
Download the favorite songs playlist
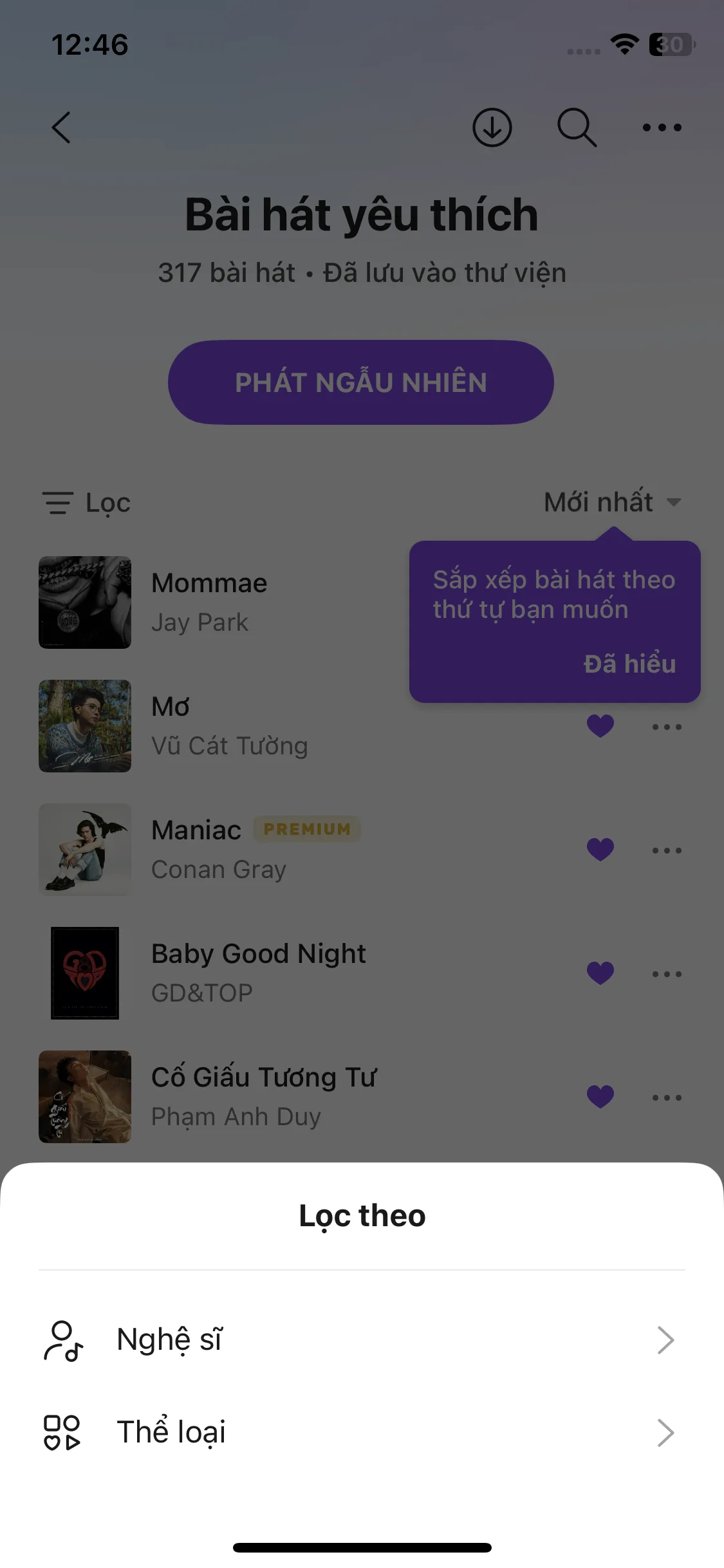coord(492,127)
